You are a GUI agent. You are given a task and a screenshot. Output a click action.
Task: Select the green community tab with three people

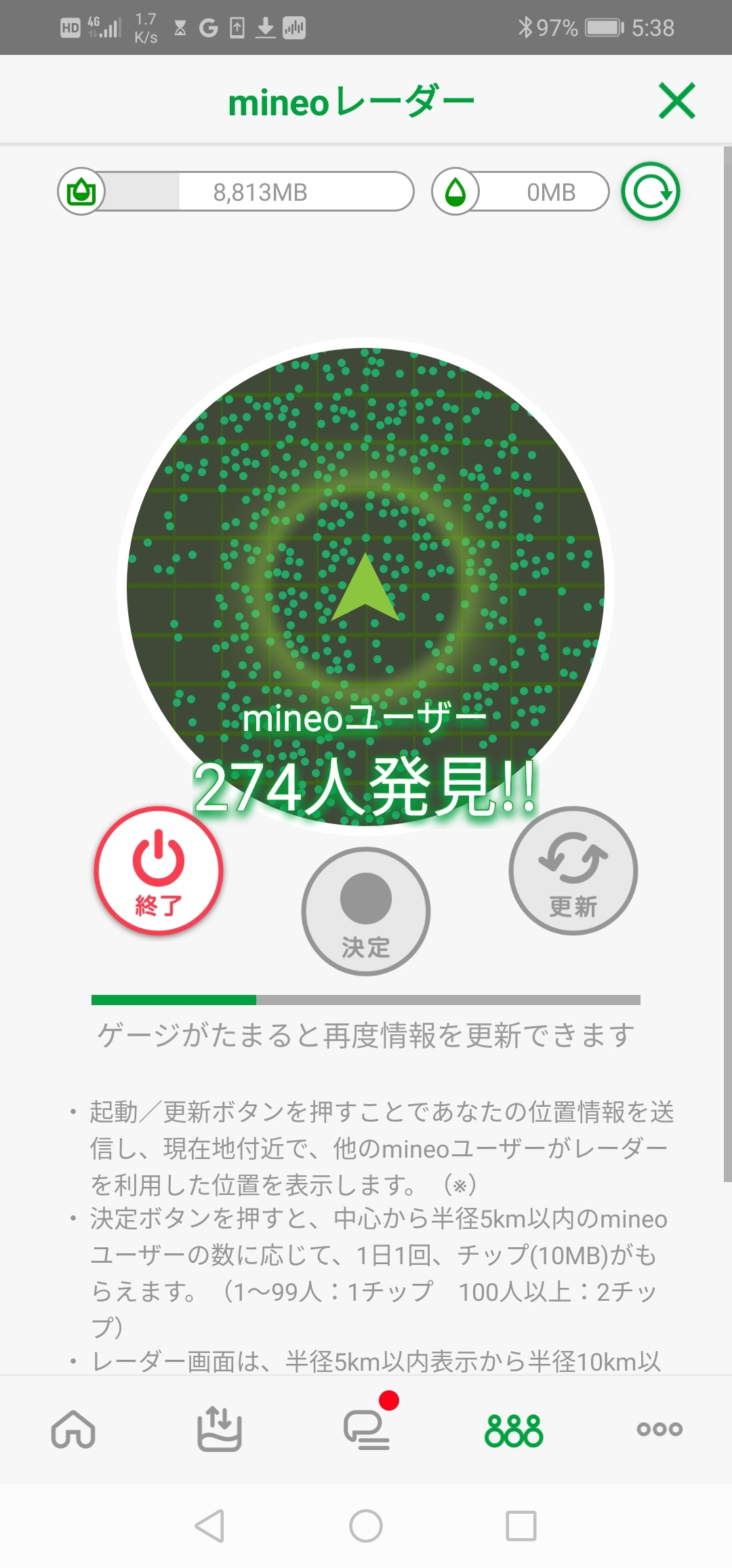point(514,1430)
